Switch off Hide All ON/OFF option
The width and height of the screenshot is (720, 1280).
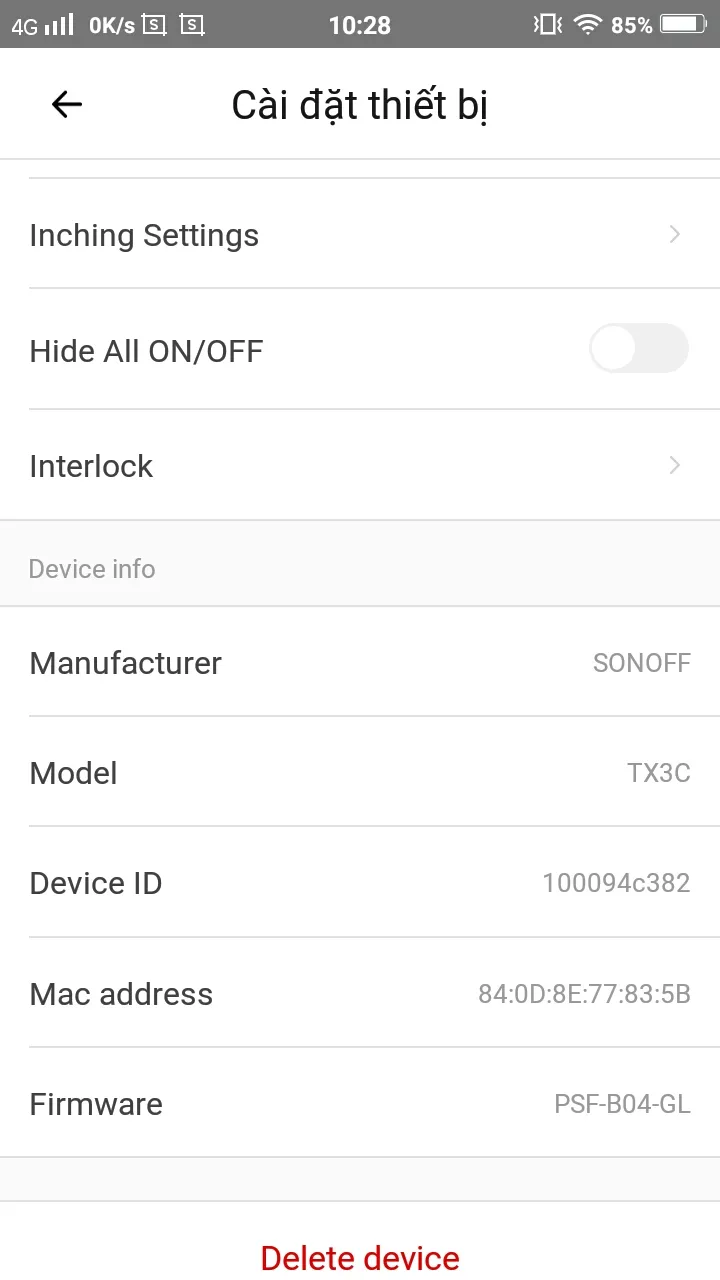click(x=639, y=348)
